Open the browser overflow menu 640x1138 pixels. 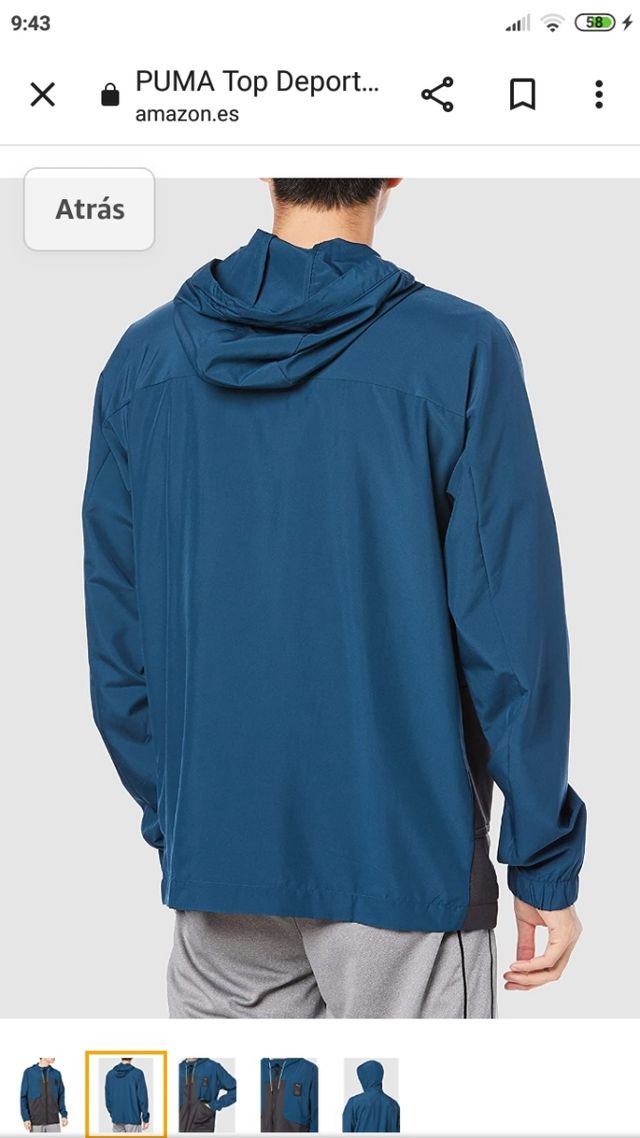[599, 95]
